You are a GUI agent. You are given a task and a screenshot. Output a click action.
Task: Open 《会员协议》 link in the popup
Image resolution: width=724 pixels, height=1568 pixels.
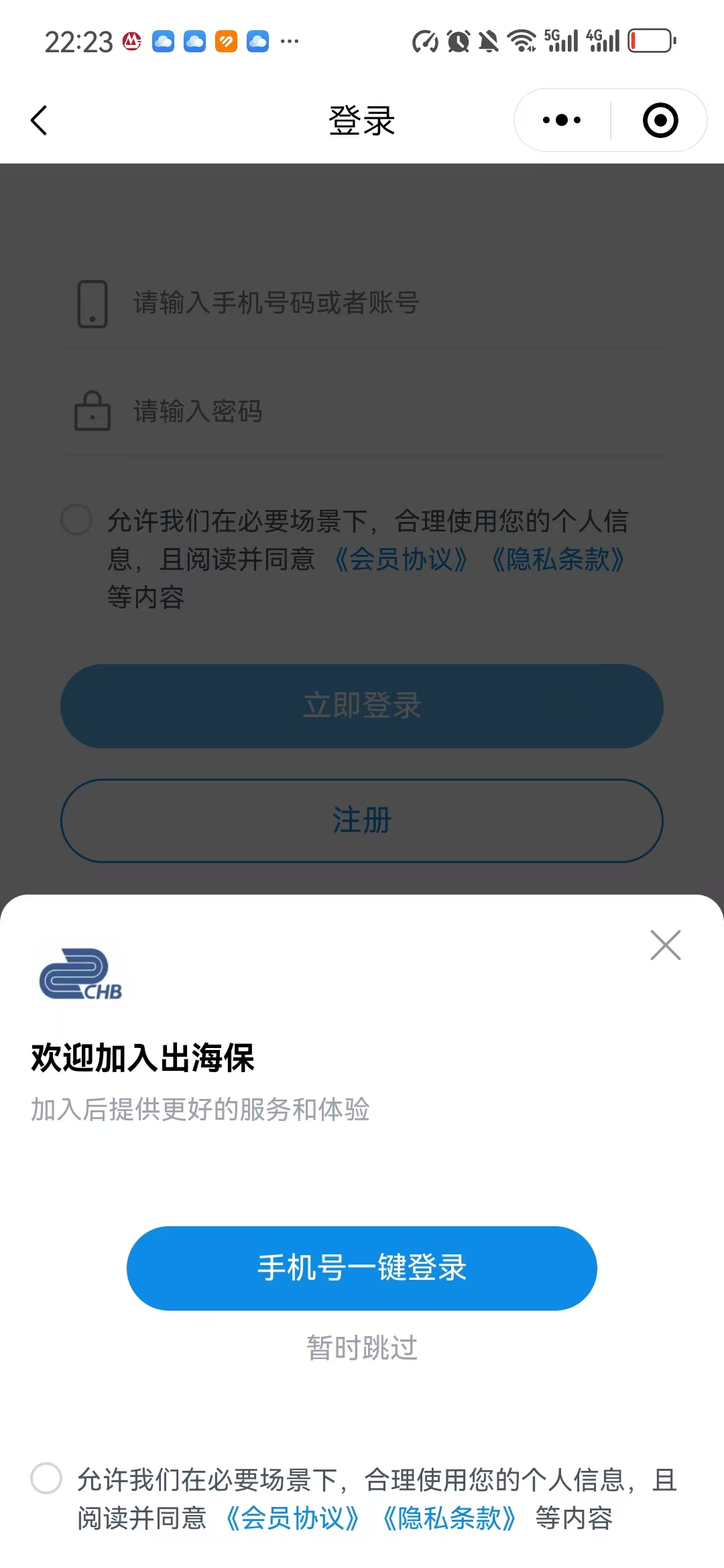tap(293, 1518)
